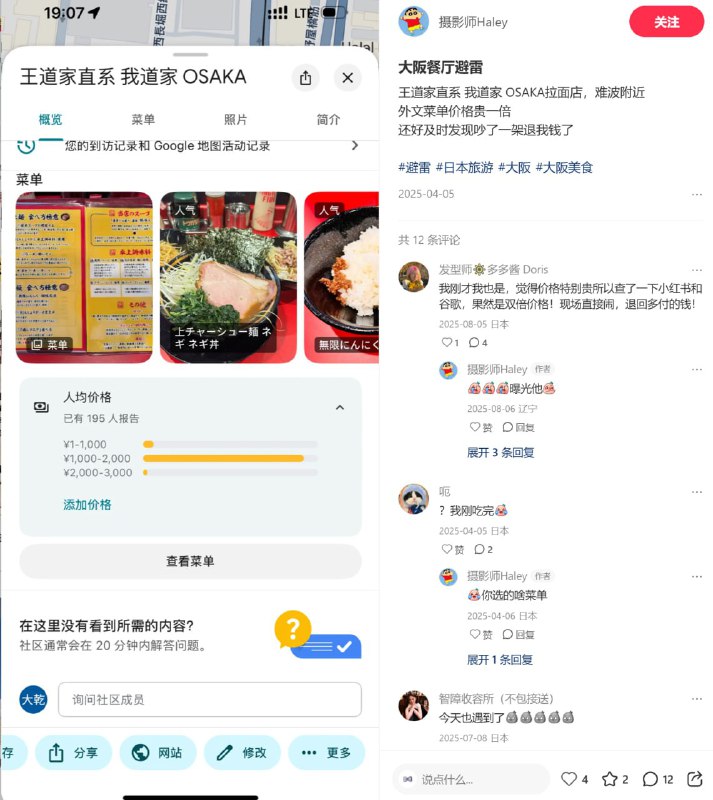Save the post with the star icon

[615, 779]
